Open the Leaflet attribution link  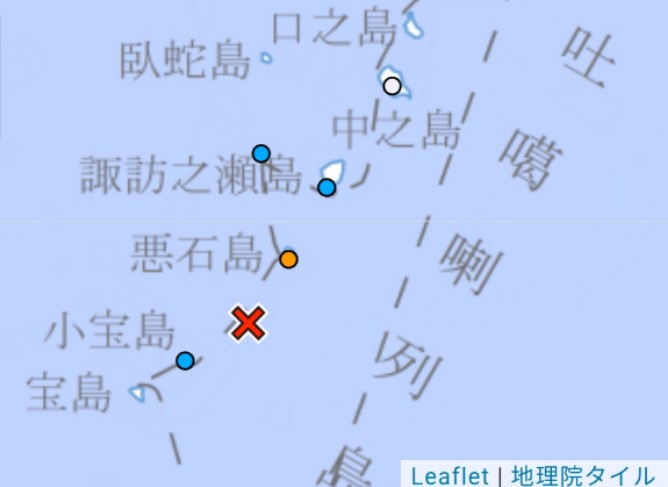coord(449,475)
